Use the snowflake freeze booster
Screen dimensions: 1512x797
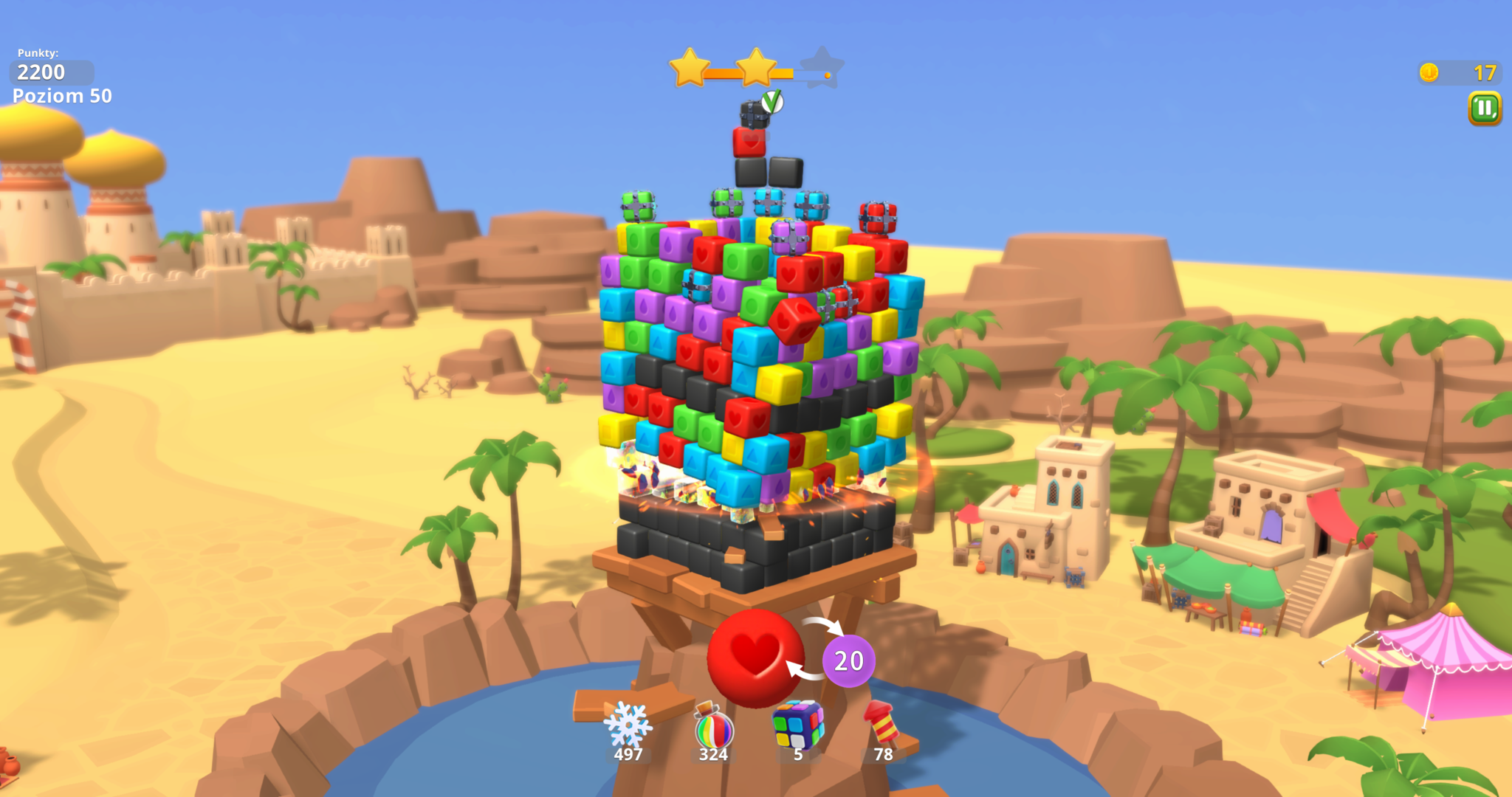click(x=628, y=725)
